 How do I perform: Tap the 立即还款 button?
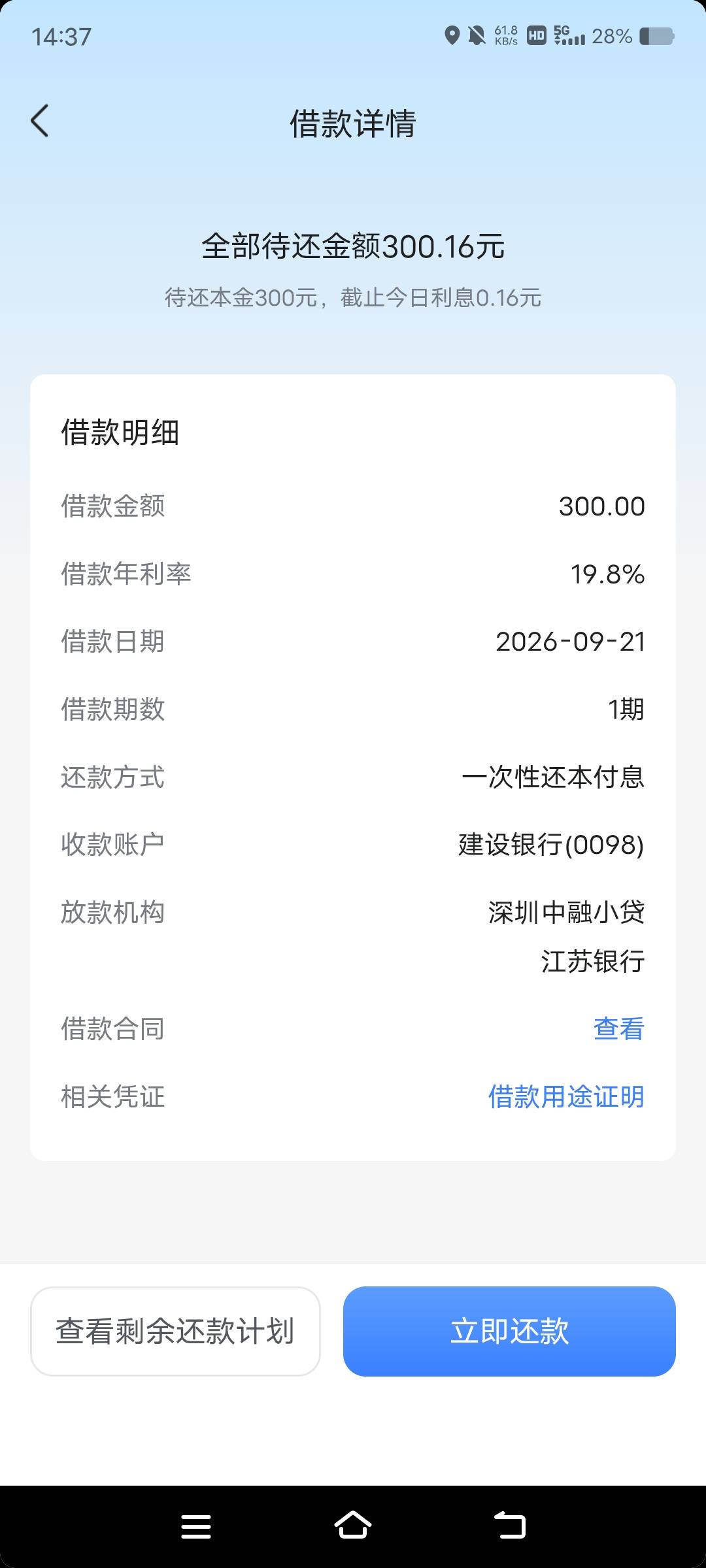[x=509, y=1331]
